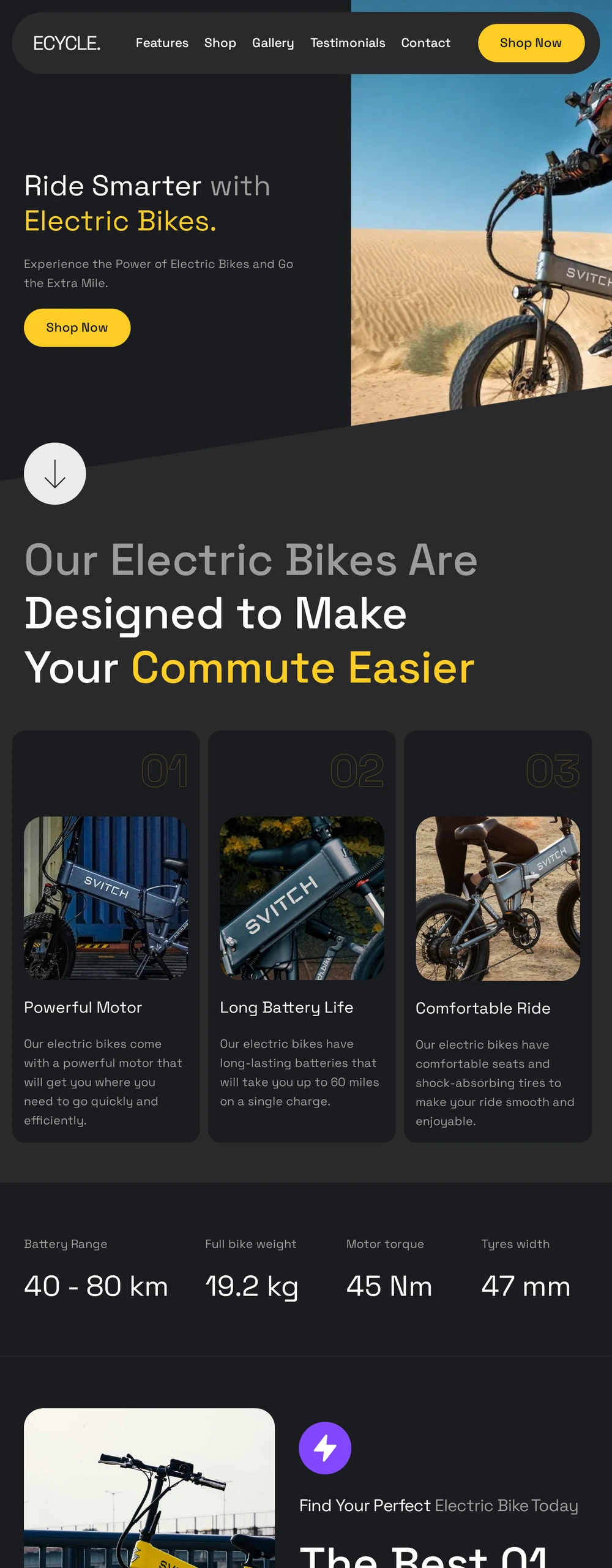Viewport: 612px width, 1568px height.
Task: Open the Contact page link
Action: coord(425,43)
